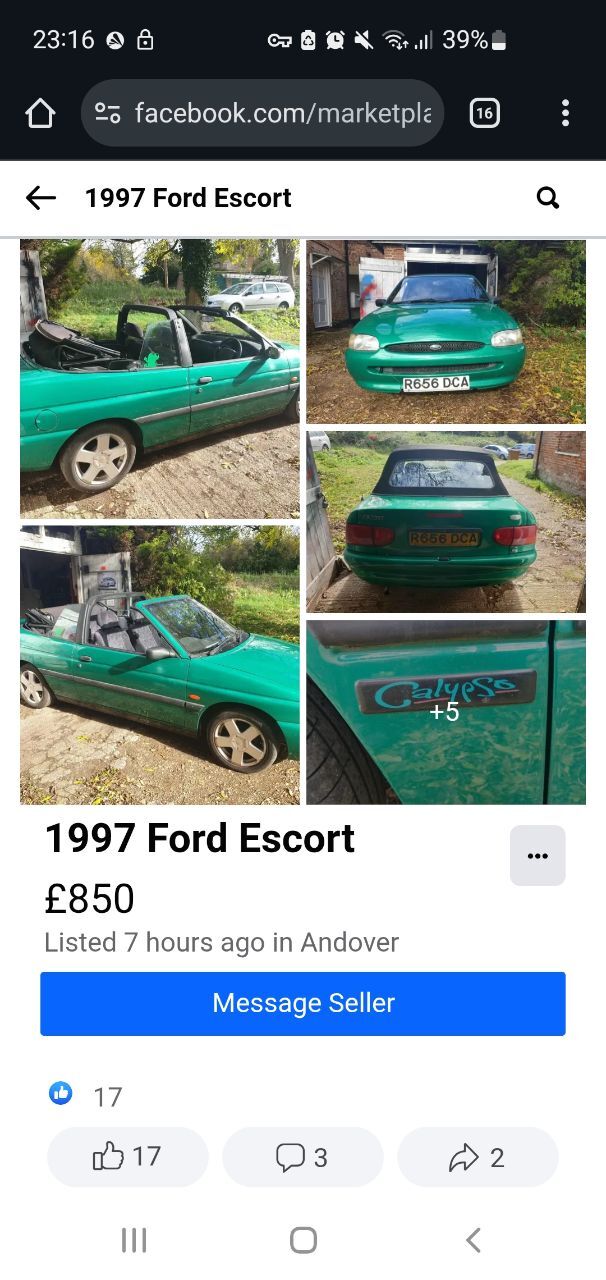Open the browser tab switcher showing 16
Image resolution: width=606 pixels, height=1280 pixels.
point(484,113)
